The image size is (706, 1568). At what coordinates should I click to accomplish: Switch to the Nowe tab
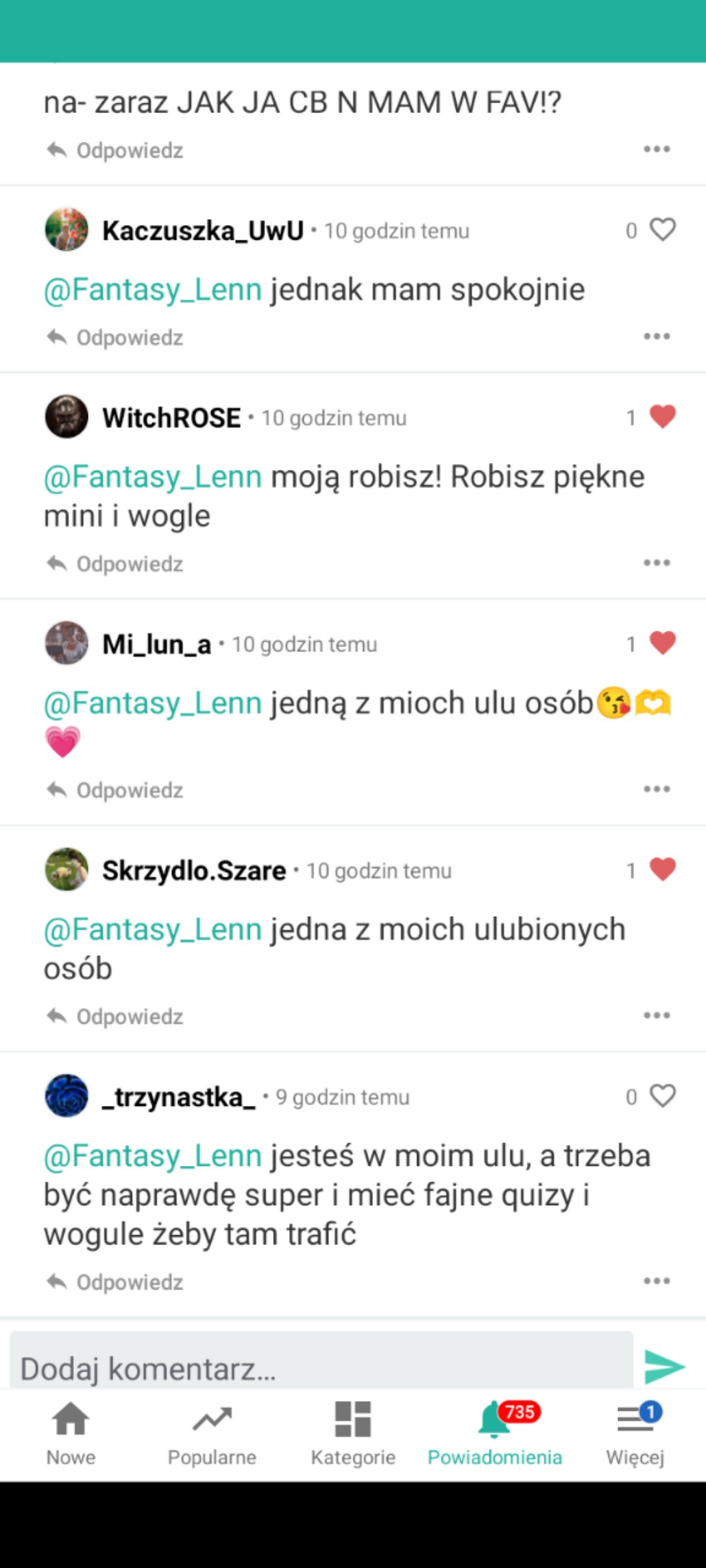(71, 1433)
